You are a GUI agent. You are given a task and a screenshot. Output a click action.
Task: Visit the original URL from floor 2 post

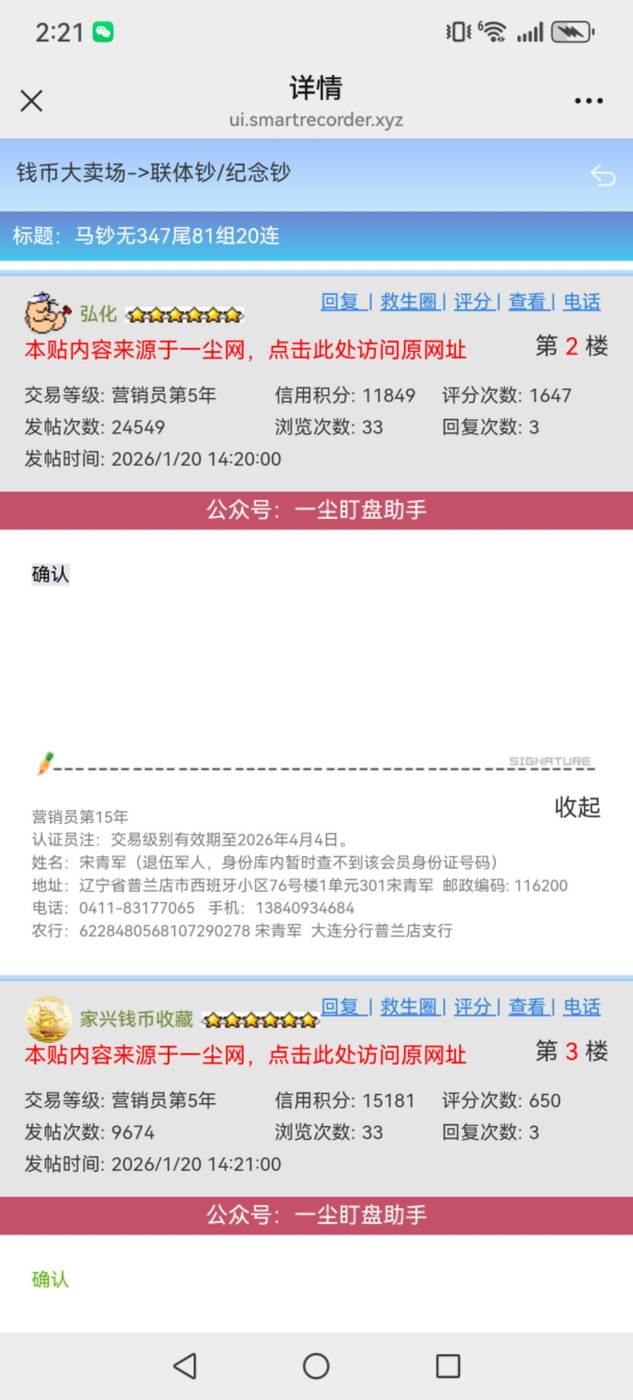(x=245, y=350)
